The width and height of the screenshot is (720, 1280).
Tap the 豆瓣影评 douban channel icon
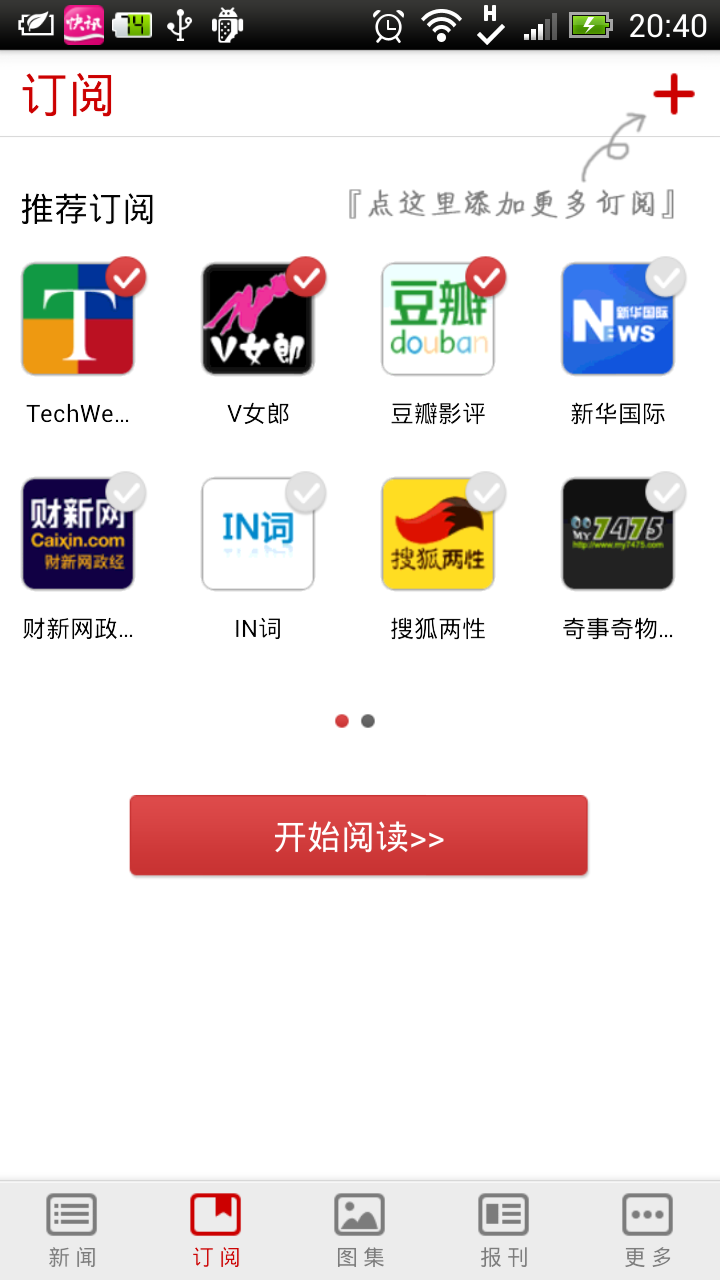438,318
